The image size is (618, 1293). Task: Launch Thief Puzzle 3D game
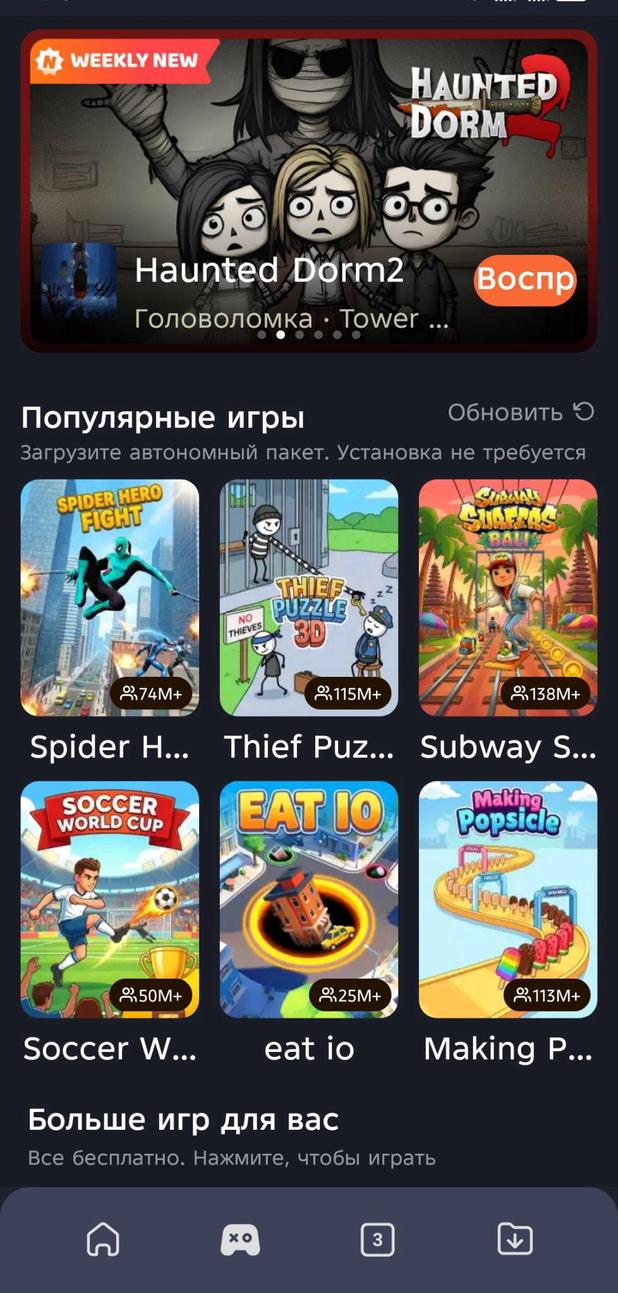point(309,598)
